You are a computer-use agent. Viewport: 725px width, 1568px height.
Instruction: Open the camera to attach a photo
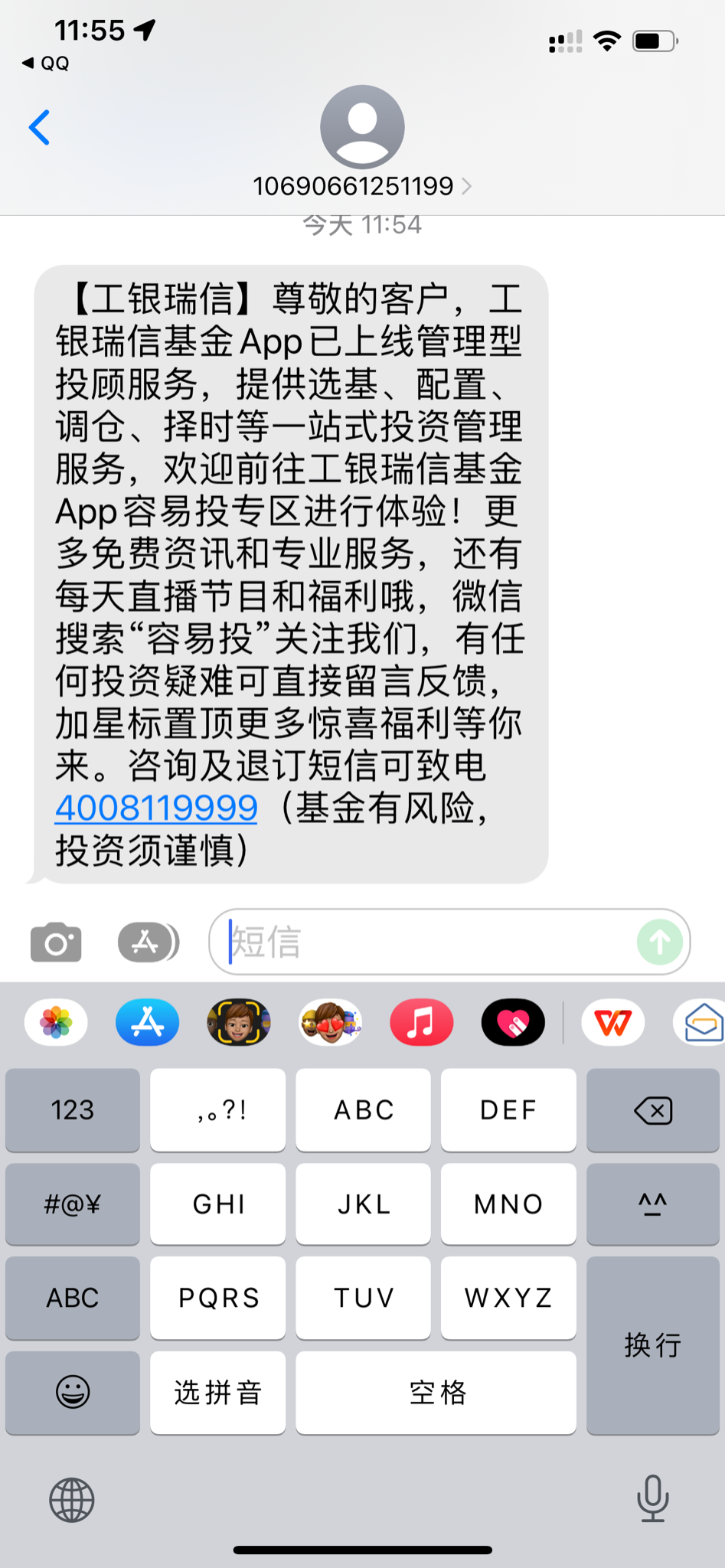coord(56,942)
